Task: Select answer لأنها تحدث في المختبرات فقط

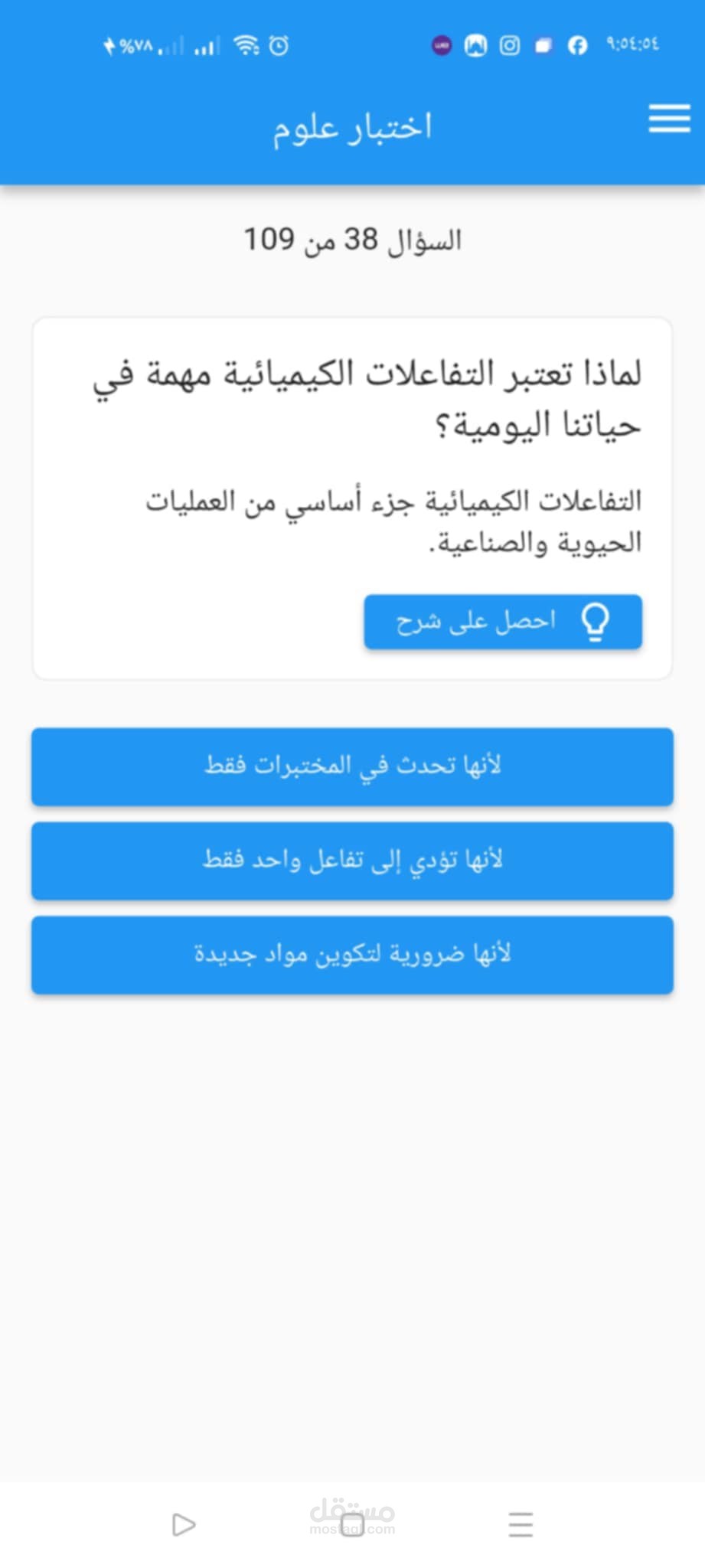Action: click(352, 766)
